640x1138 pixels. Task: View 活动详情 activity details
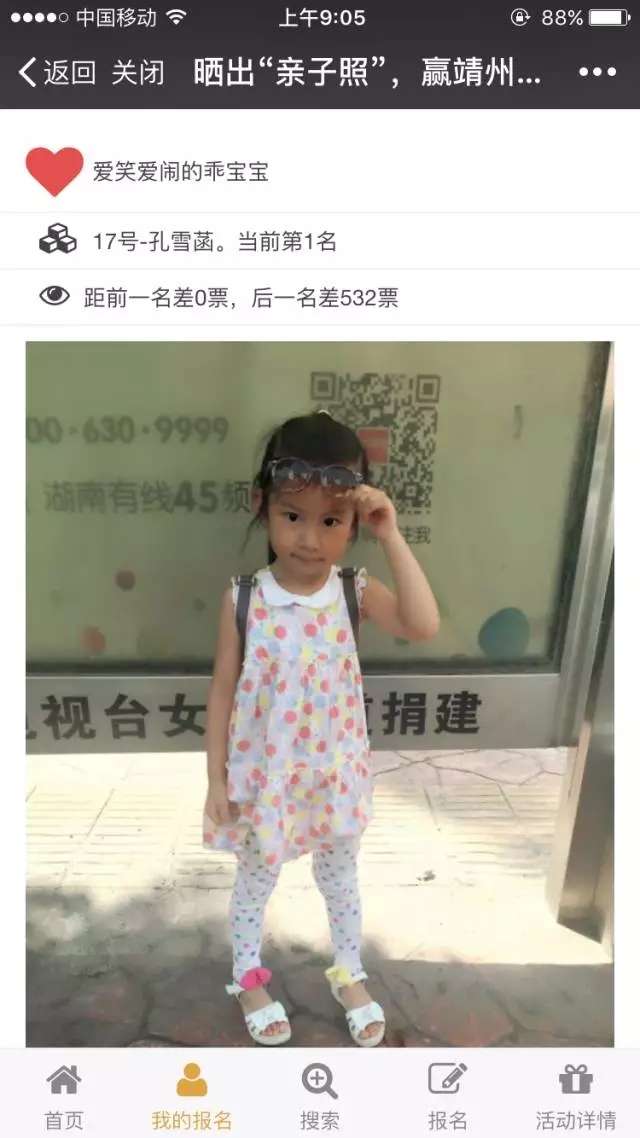pos(575,1096)
